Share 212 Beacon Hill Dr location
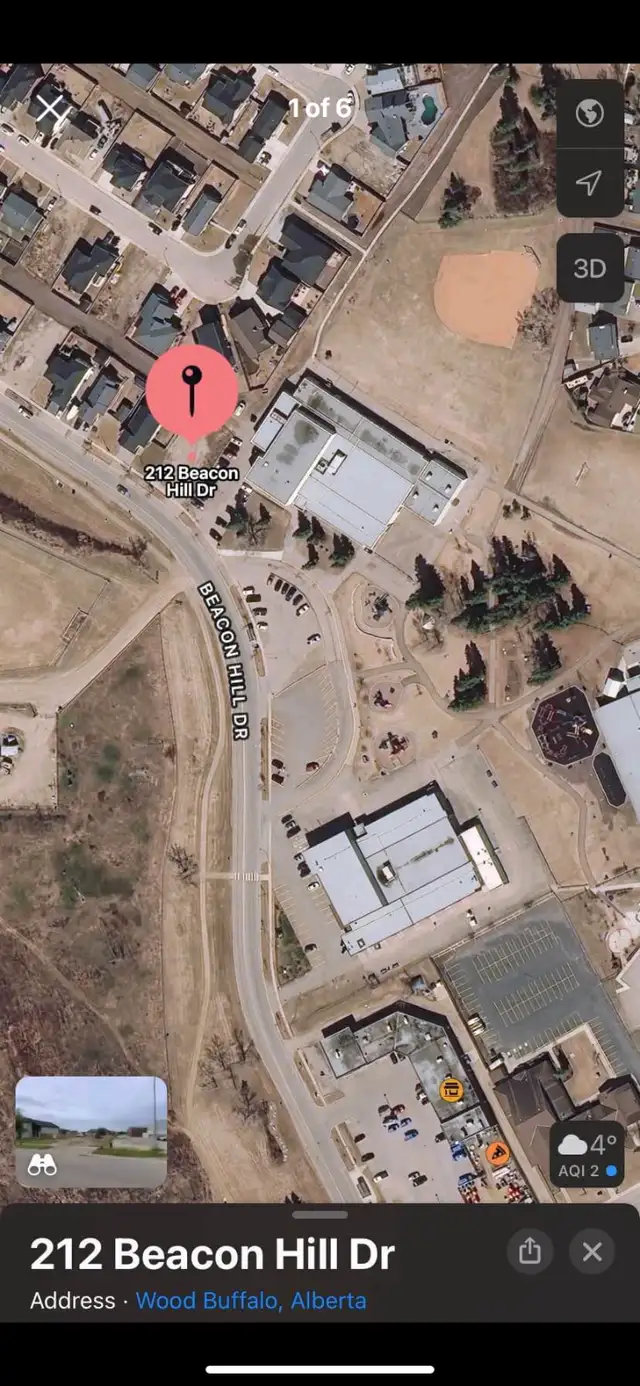 click(x=530, y=1251)
